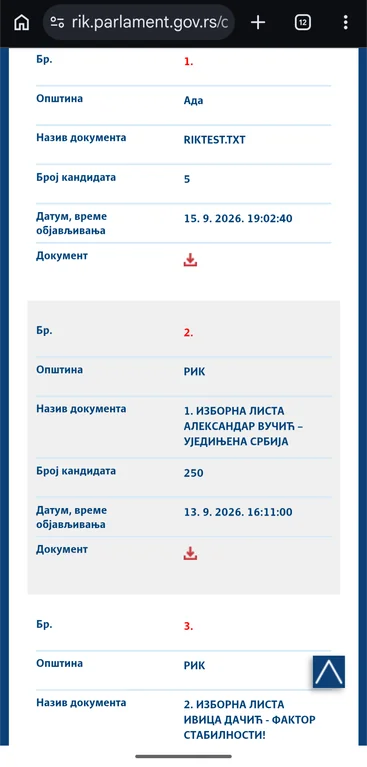Open the browser overflow menu
The width and height of the screenshot is (367, 767).
345,23
